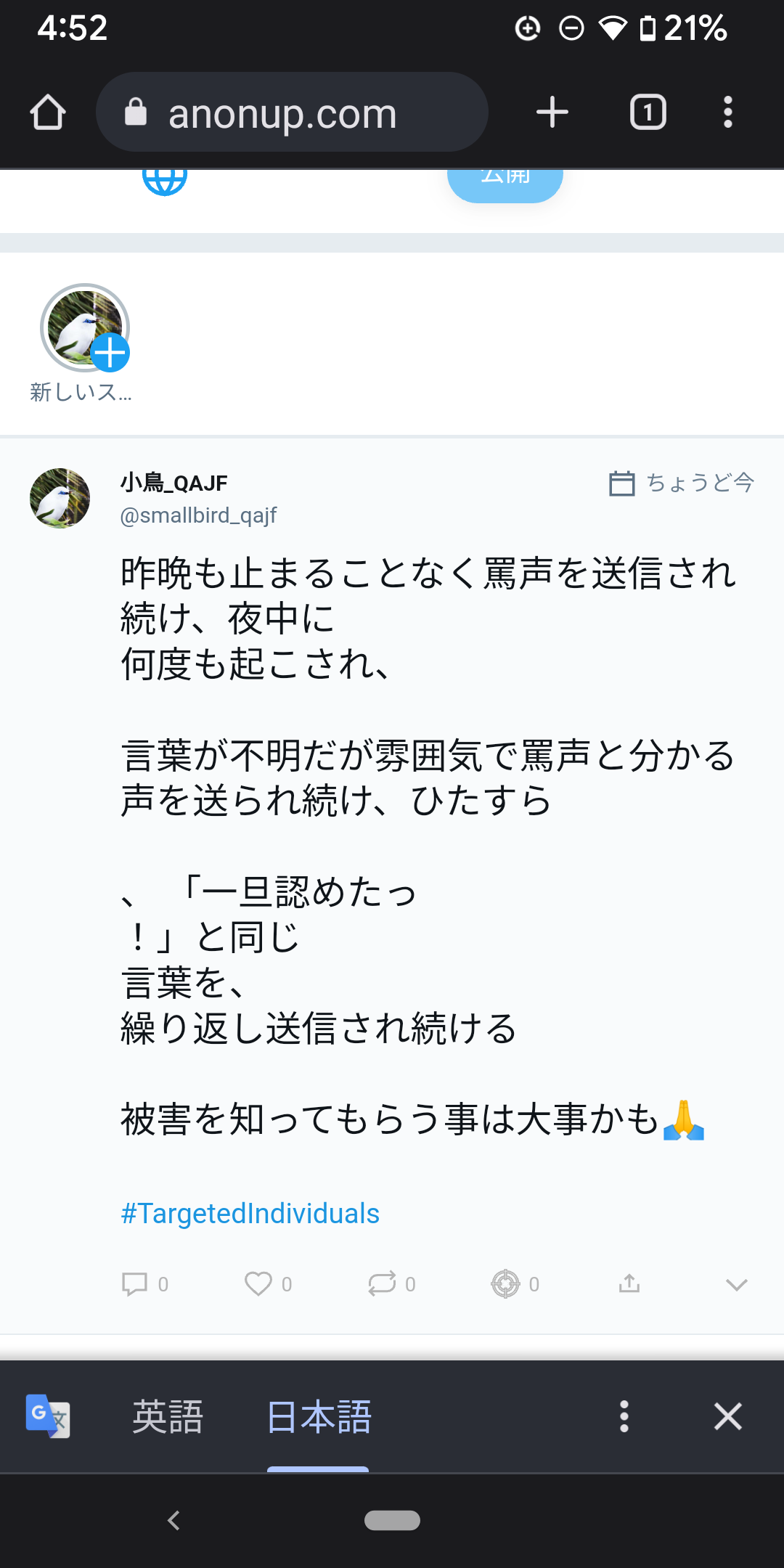Open the @smallbird_qajf profile link
784x1568 pixels.
click(x=198, y=515)
